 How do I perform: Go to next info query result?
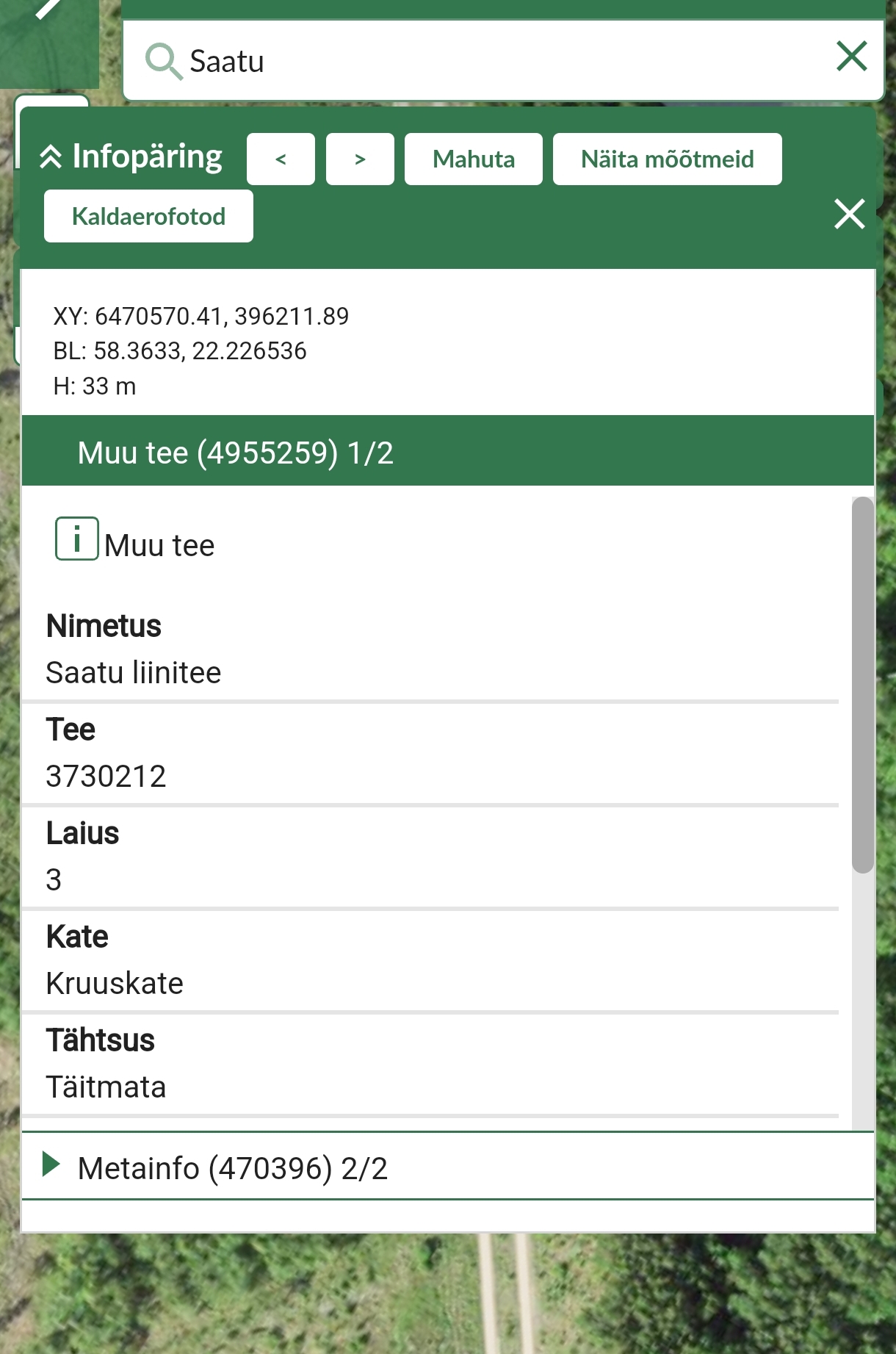[360, 159]
